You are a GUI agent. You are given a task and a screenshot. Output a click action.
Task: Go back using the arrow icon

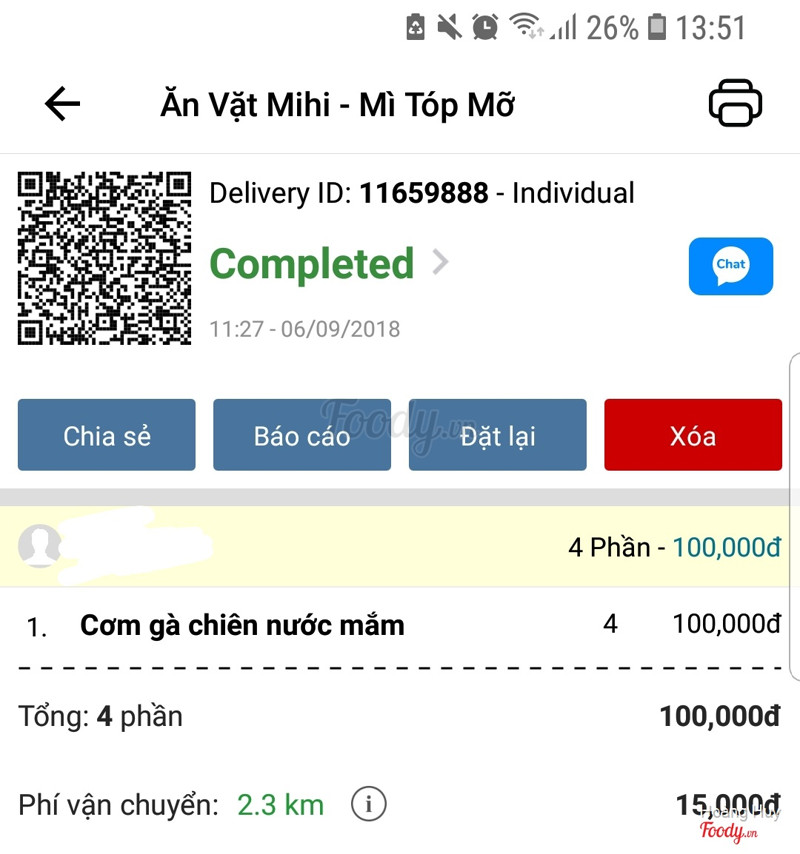pyautogui.click(x=62, y=104)
